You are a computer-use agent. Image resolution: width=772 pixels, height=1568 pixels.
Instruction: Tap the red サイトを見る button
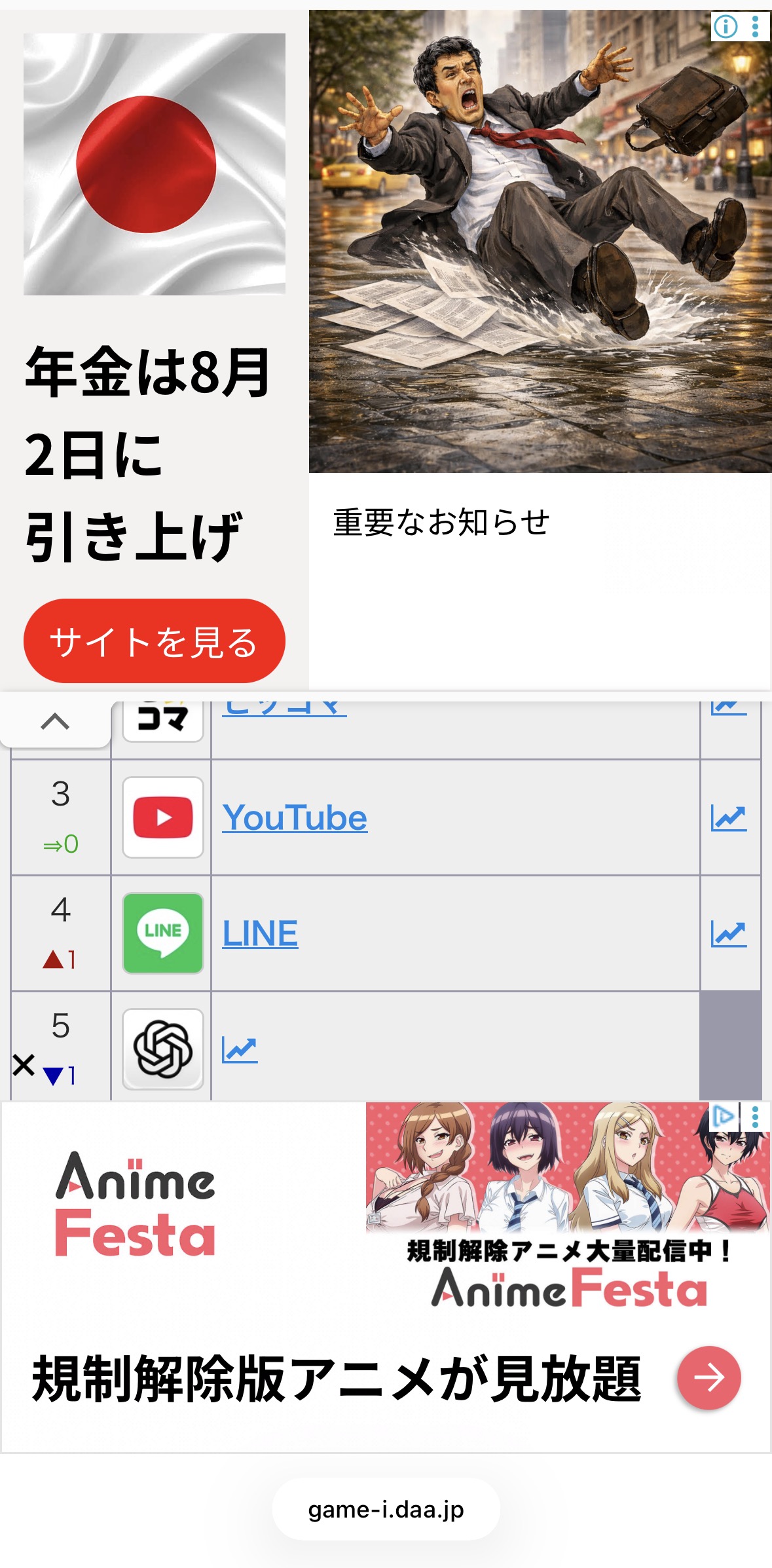tap(154, 641)
